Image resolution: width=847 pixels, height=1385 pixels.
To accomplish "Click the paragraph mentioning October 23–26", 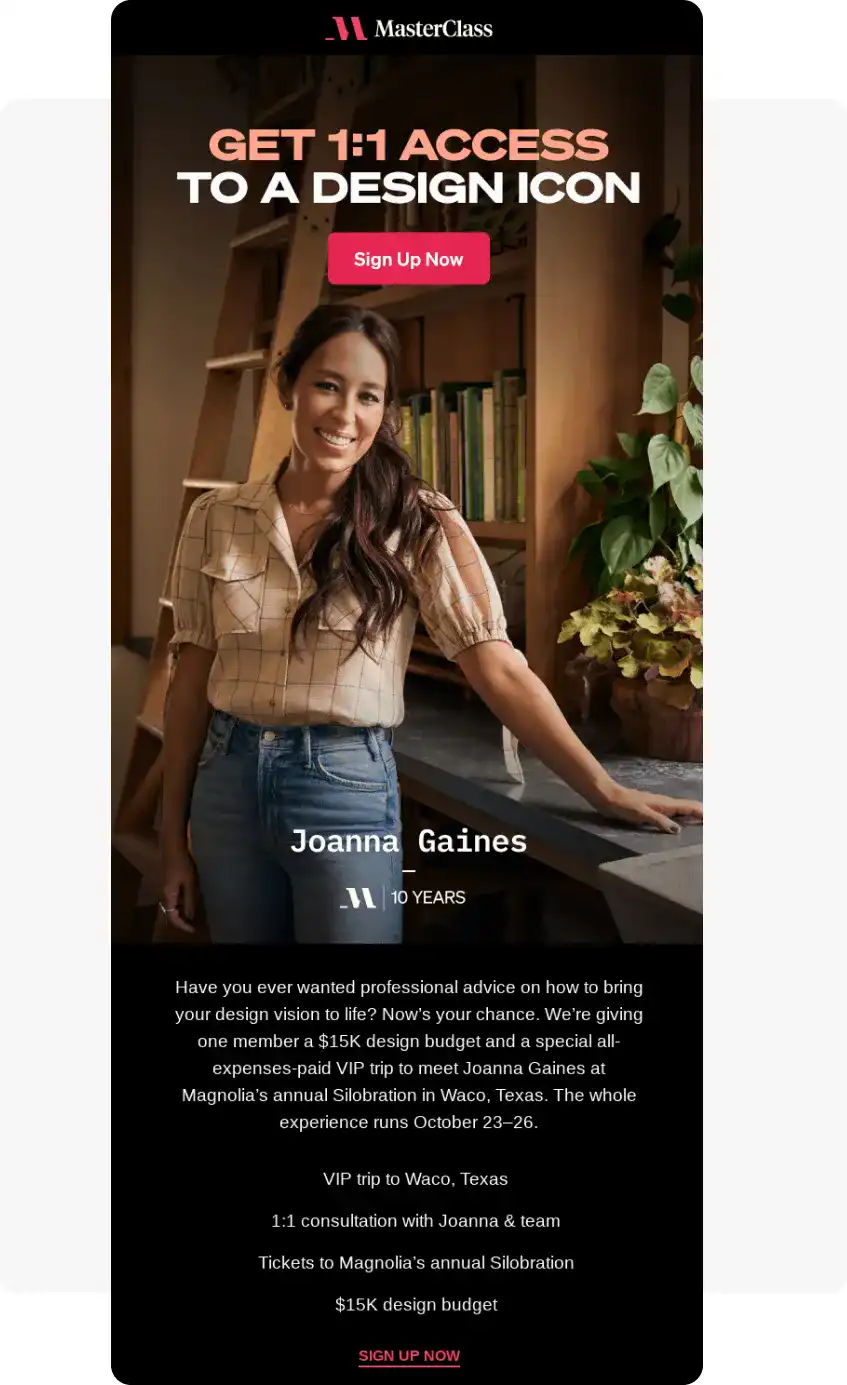I will [x=408, y=1054].
